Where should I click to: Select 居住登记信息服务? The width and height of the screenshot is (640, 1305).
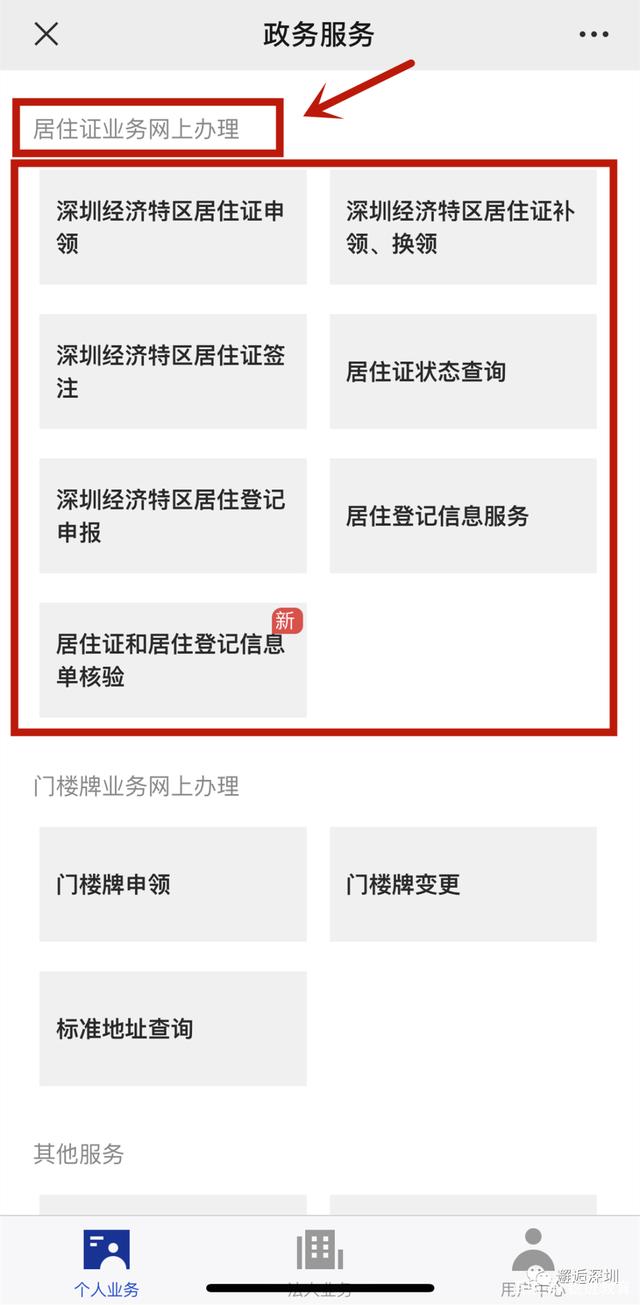[x=462, y=516]
